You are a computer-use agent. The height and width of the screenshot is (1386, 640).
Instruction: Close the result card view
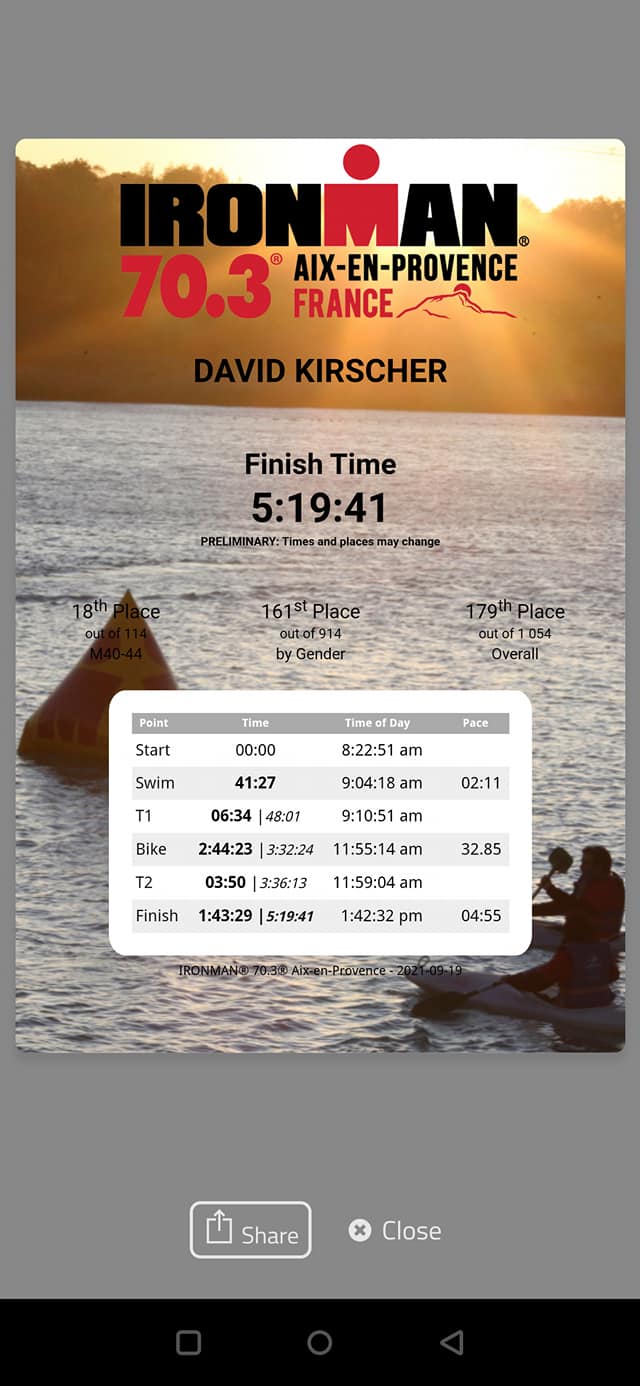[395, 1230]
